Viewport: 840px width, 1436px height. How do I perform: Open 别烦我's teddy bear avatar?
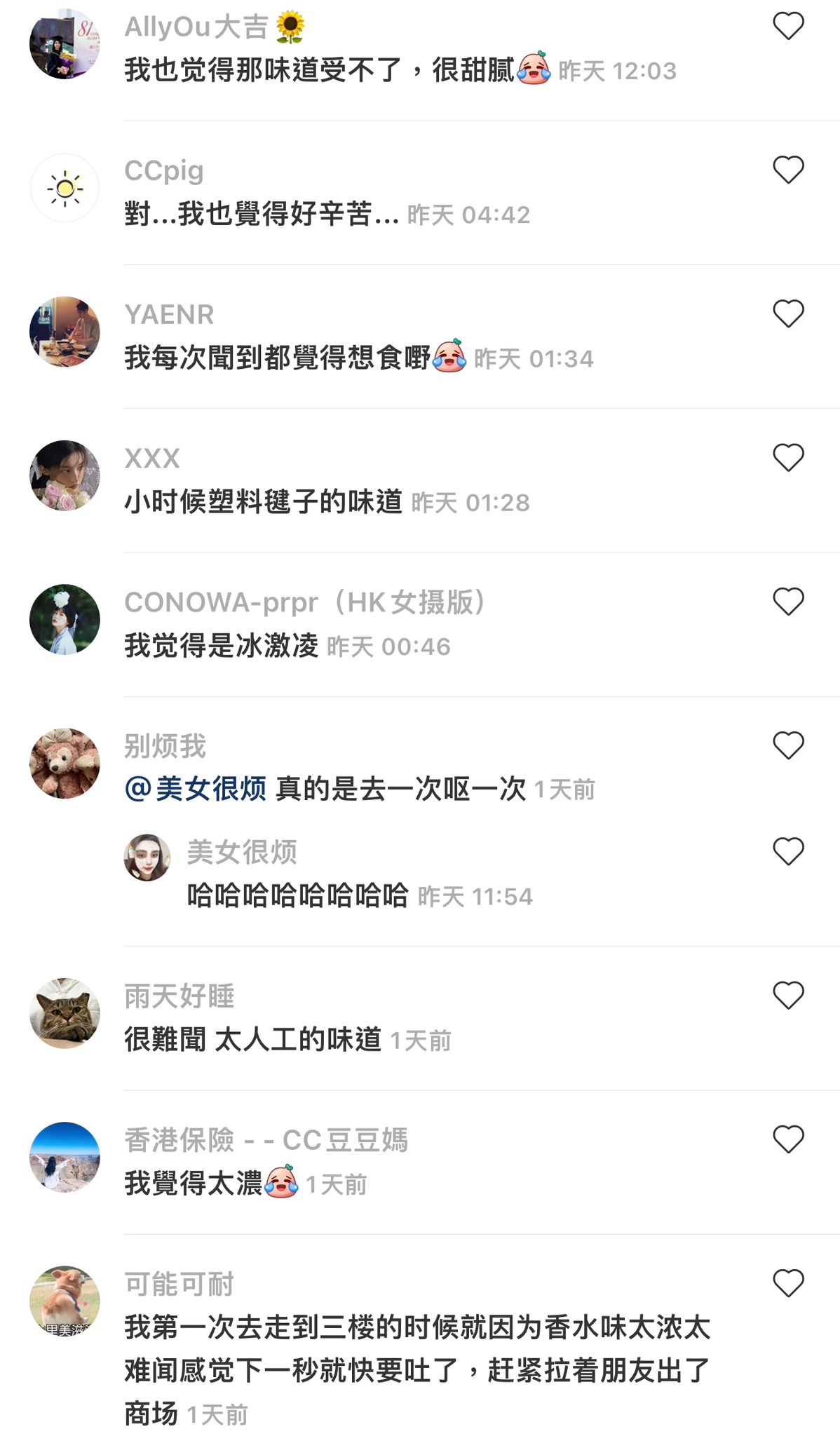(65, 764)
